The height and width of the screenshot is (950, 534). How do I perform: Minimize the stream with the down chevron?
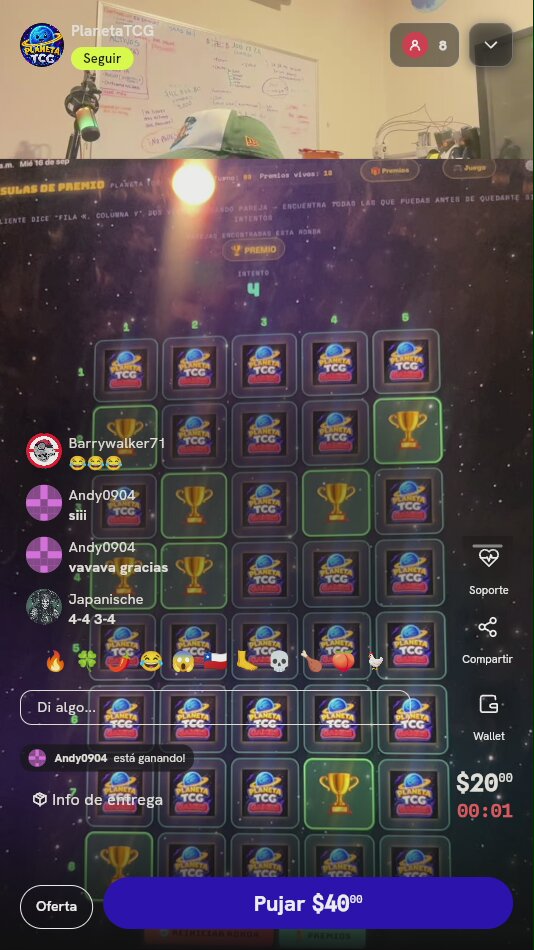pyautogui.click(x=491, y=45)
